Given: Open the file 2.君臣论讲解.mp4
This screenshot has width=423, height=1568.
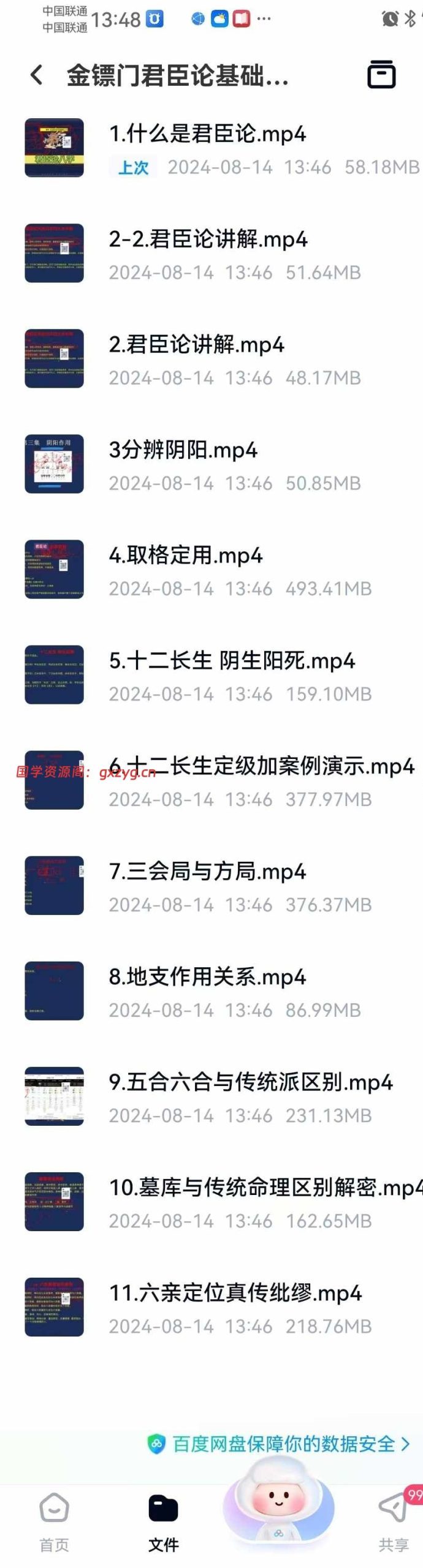Looking at the screenshot, I should coord(196,345).
